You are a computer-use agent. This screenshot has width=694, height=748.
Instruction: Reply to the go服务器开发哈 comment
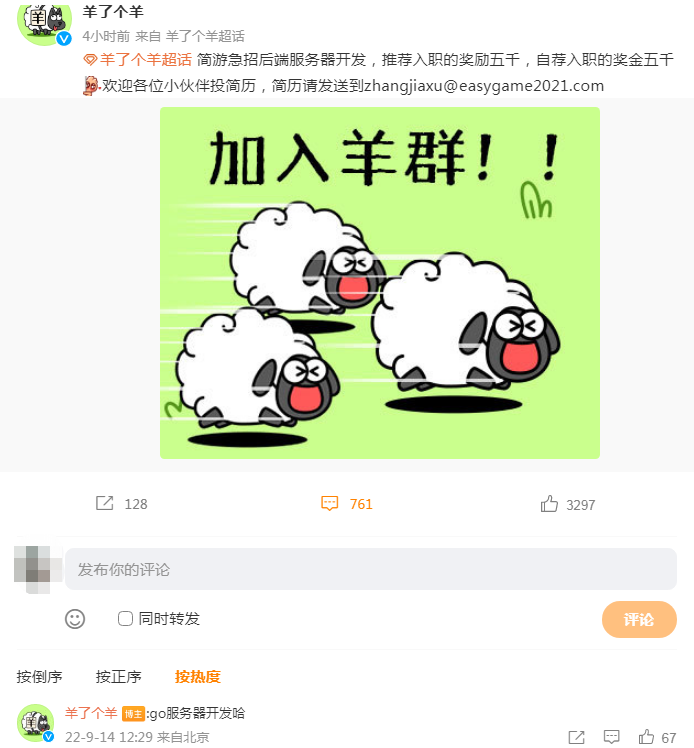point(612,737)
